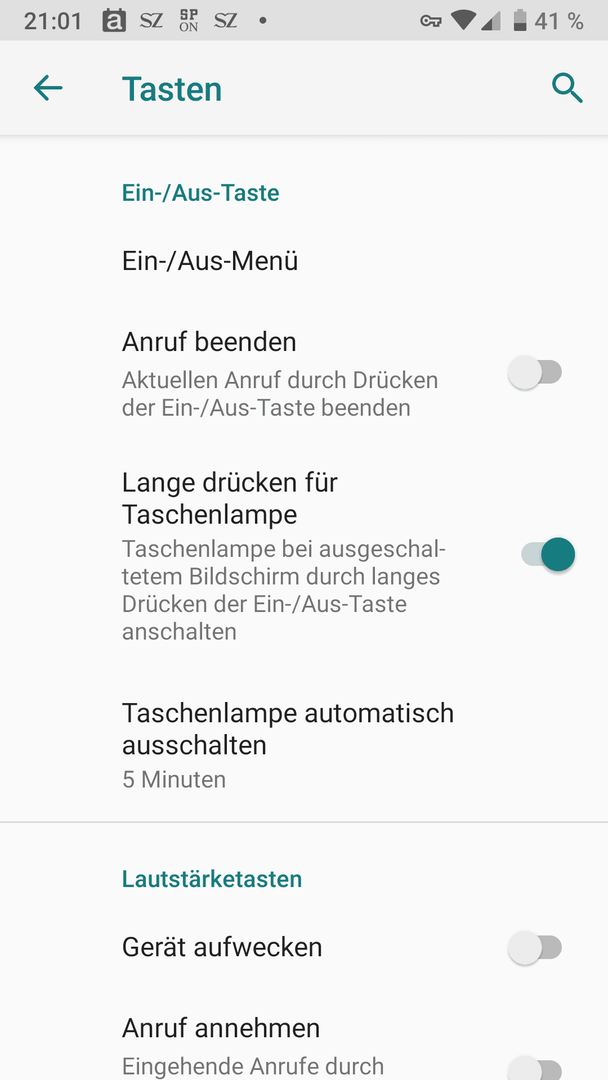Screen dimensions: 608x1080
Task: Open Taschenlampe automatisch ausschalten setting
Action: tap(304, 745)
